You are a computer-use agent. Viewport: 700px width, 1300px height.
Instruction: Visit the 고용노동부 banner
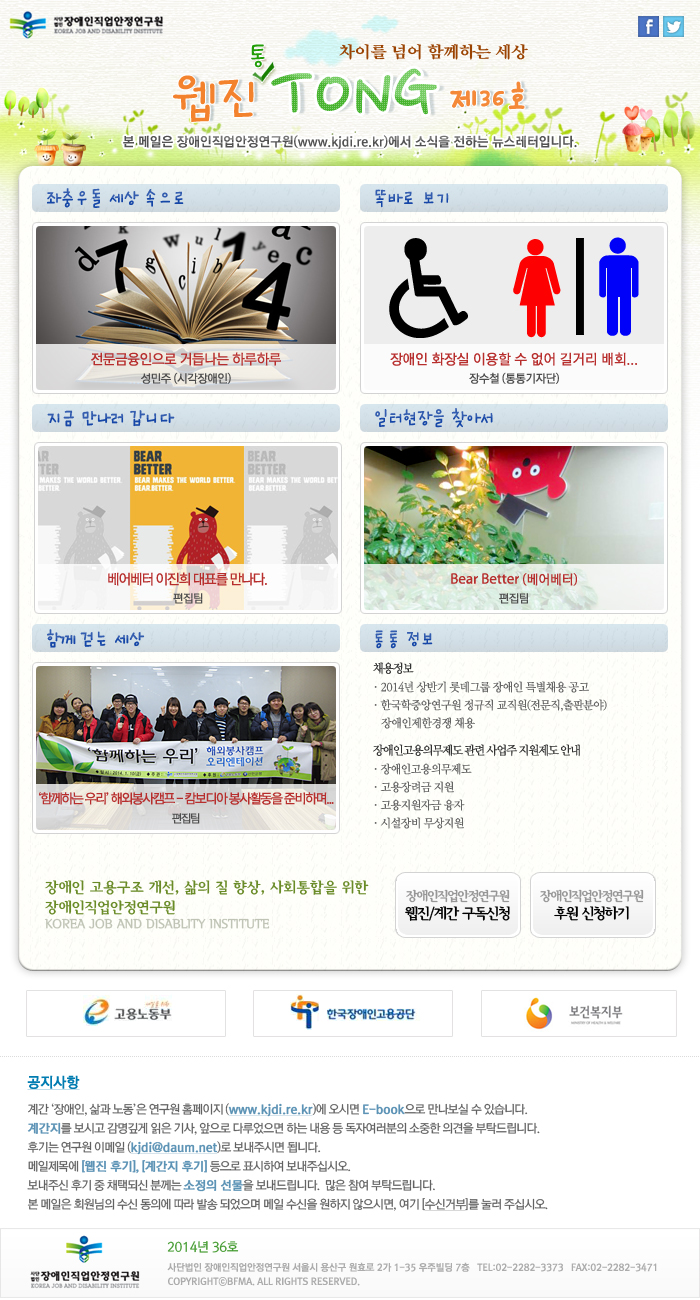(x=126, y=1013)
